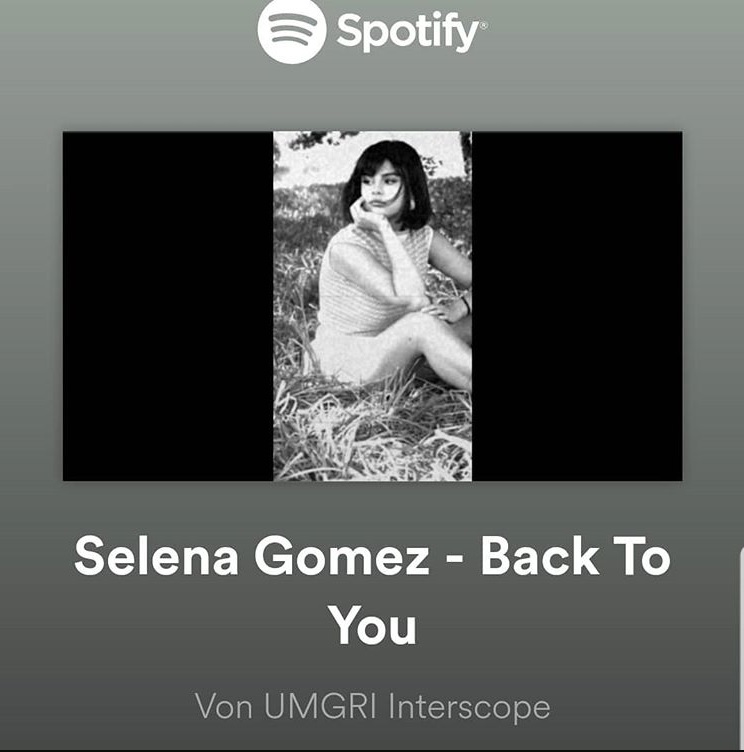Open the Back To You video tile

[372, 306]
